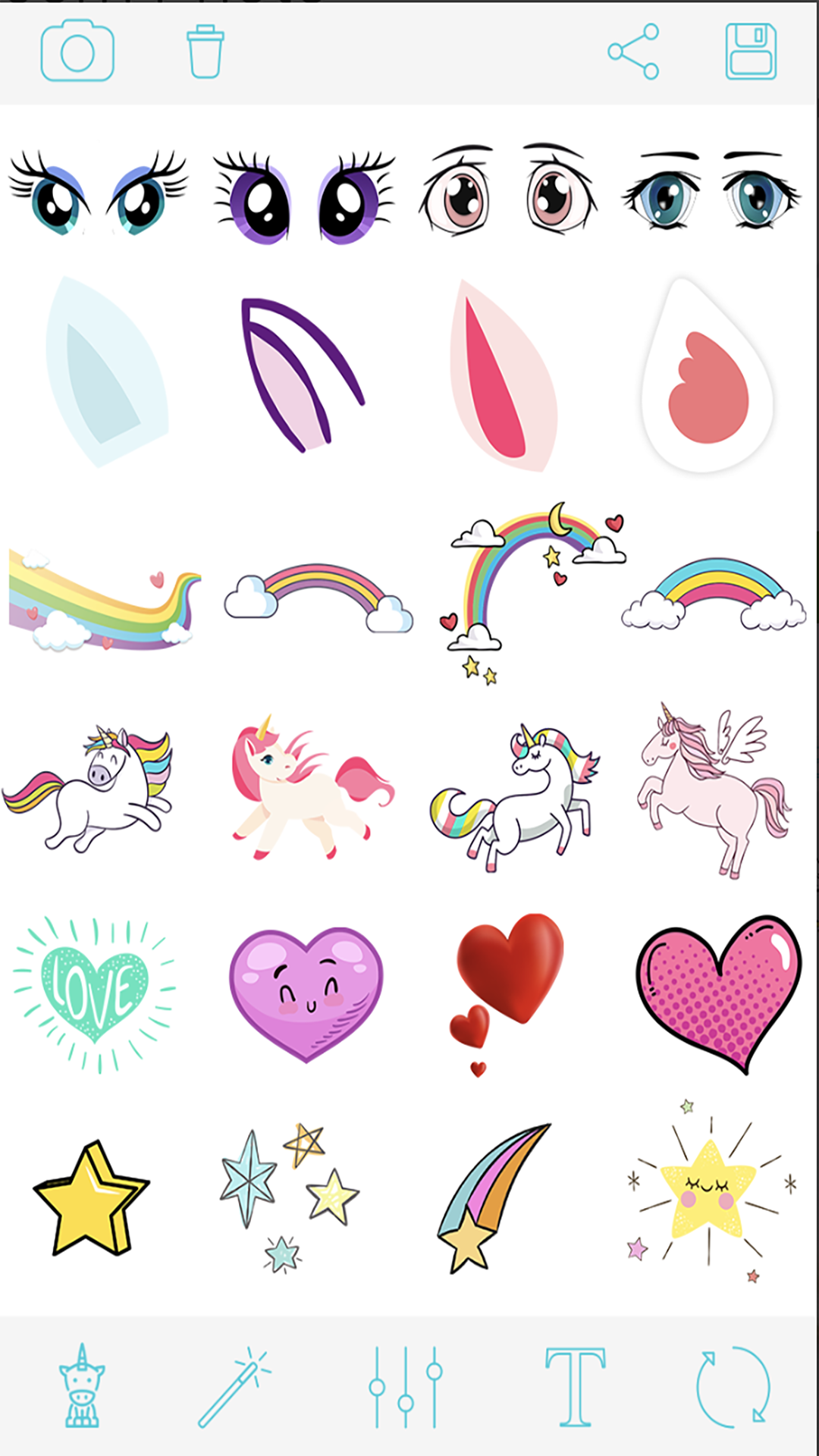Viewport: 819px width, 1456px height.
Task: Open the adjustment sliders tool
Action: (x=406, y=1388)
